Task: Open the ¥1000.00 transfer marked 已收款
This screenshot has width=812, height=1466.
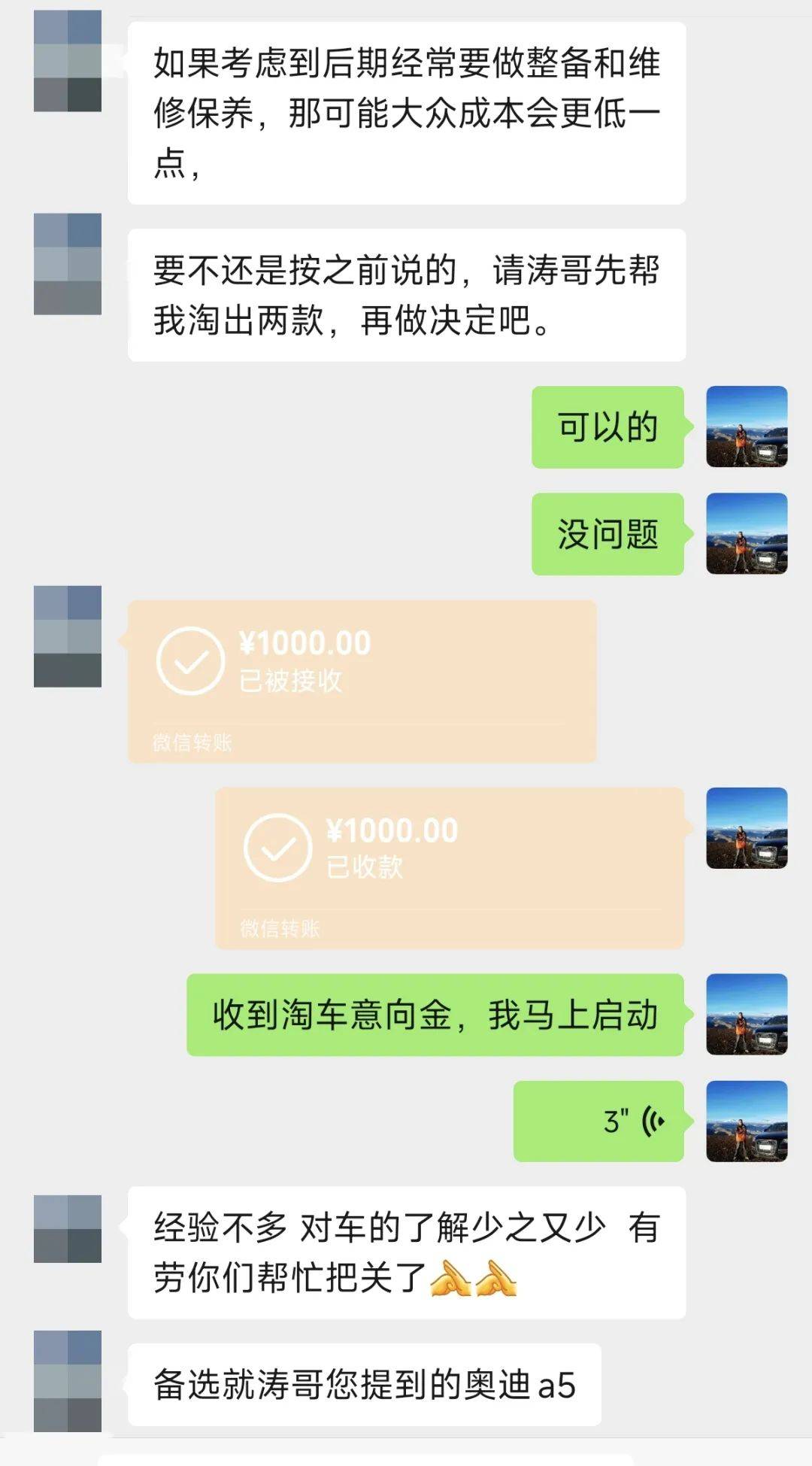Action: click(x=450, y=867)
